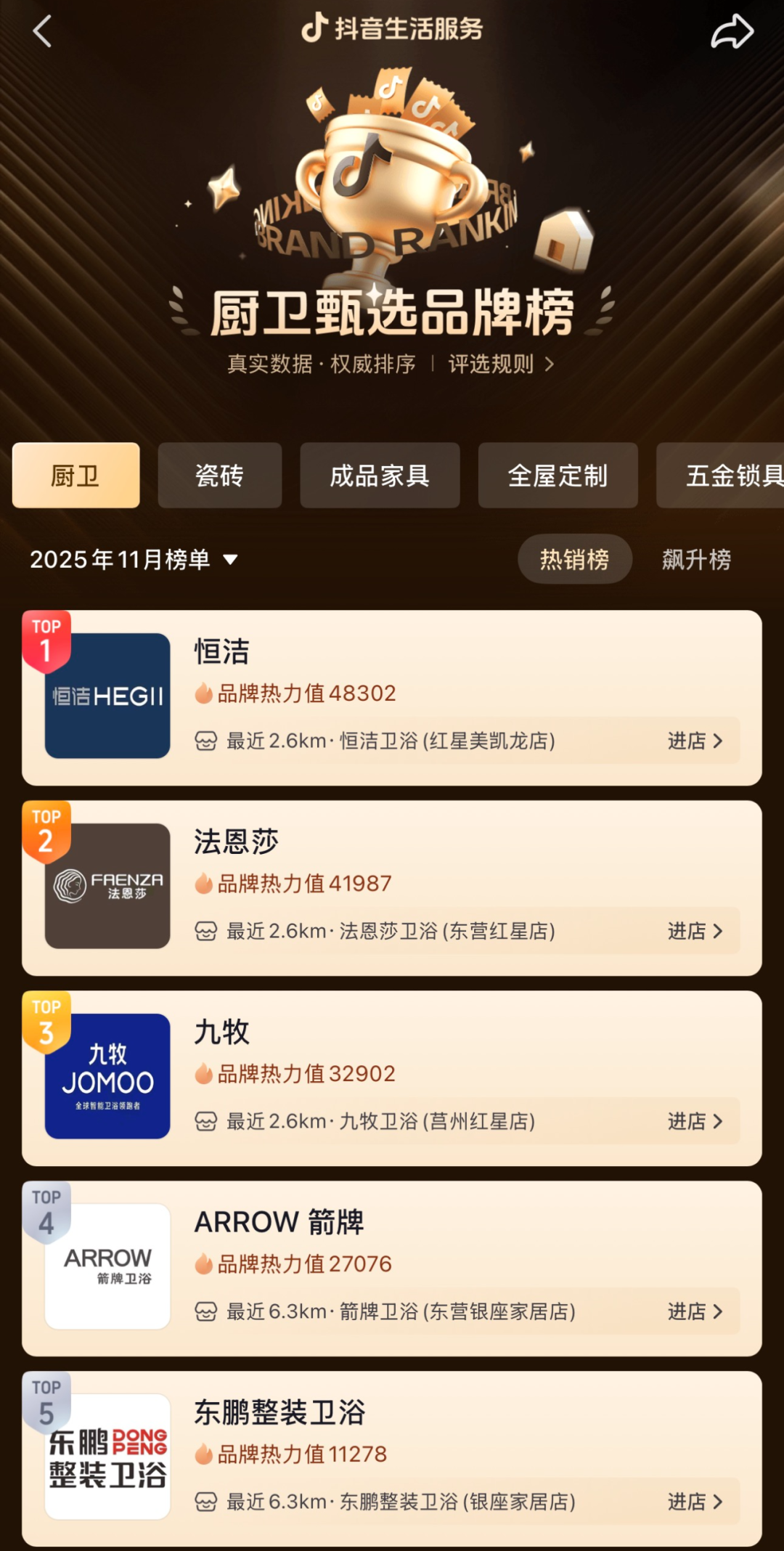Open the 评选规则 link

pyautogui.click(x=500, y=364)
